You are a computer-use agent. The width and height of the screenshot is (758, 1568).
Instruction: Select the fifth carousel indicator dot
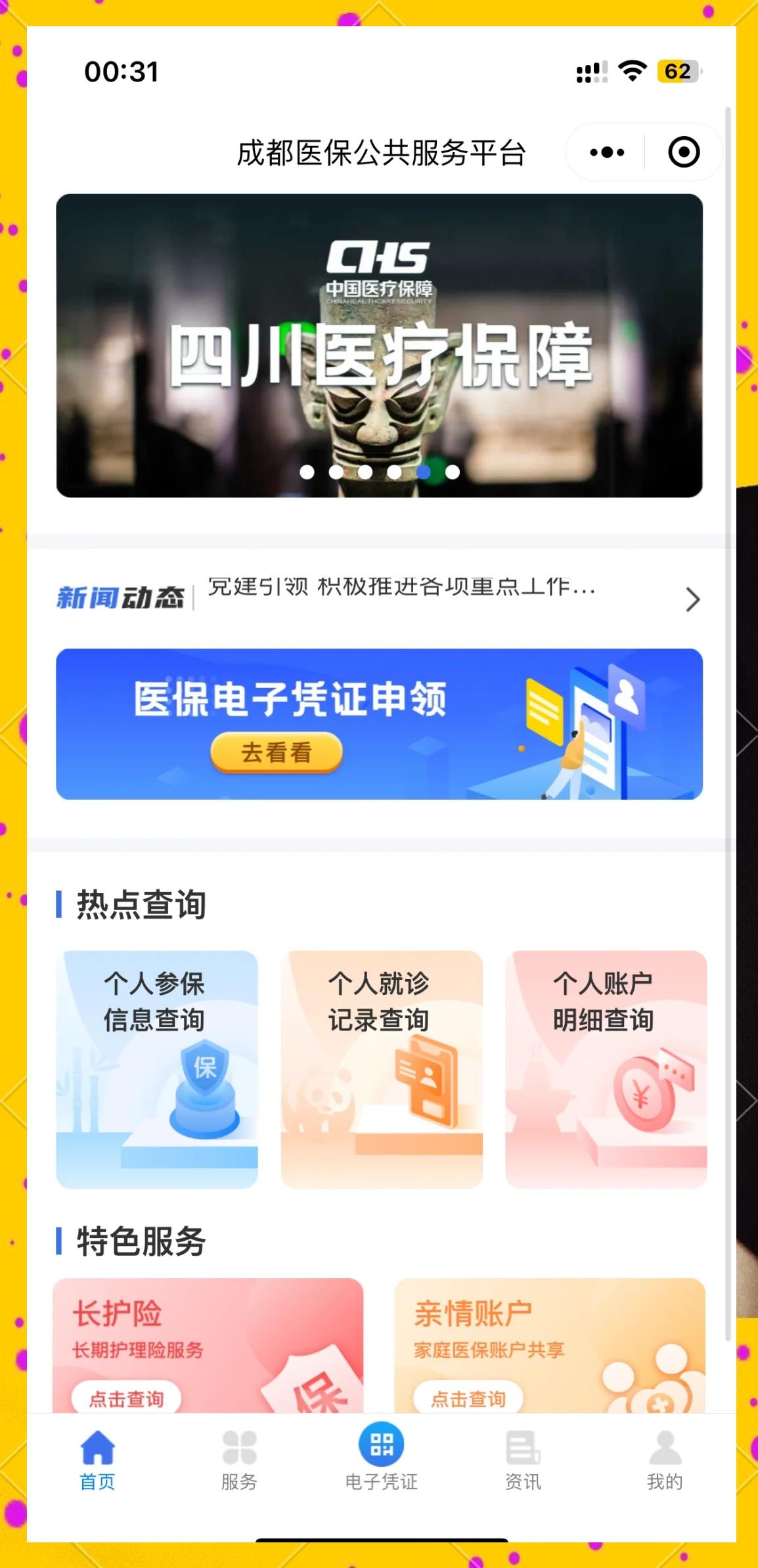click(x=424, y=471)
